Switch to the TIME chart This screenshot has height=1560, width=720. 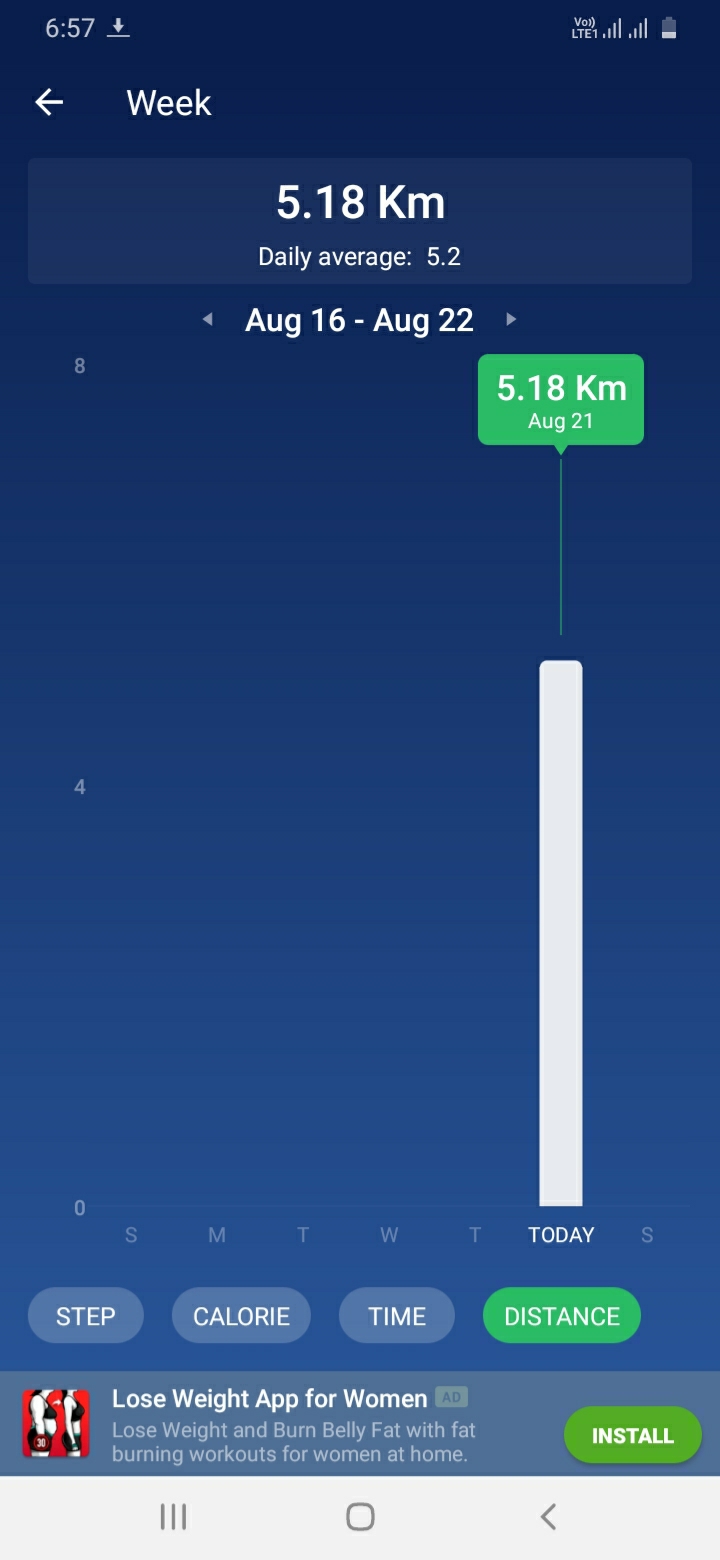pyautogui.click(x=397, y=1316)
